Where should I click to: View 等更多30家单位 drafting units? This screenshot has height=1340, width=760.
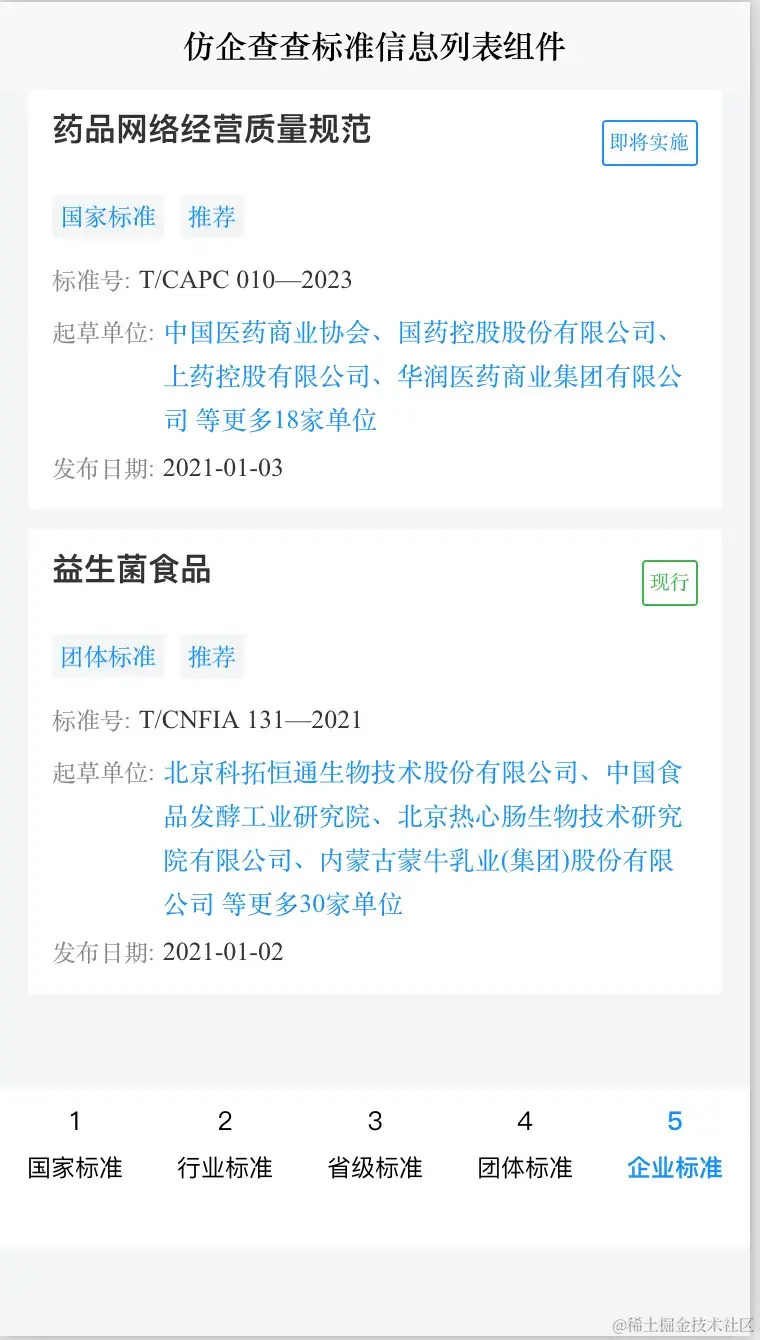[312, 905]
